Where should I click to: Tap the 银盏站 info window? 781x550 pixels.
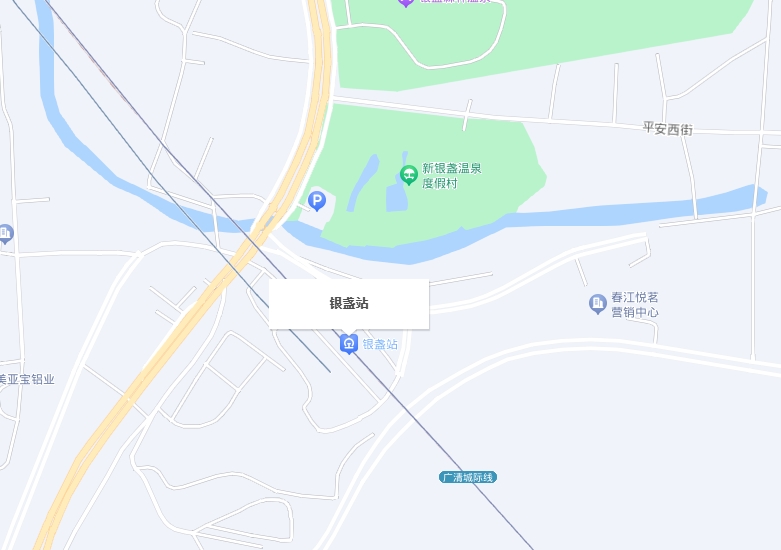(x=349, y=303)
